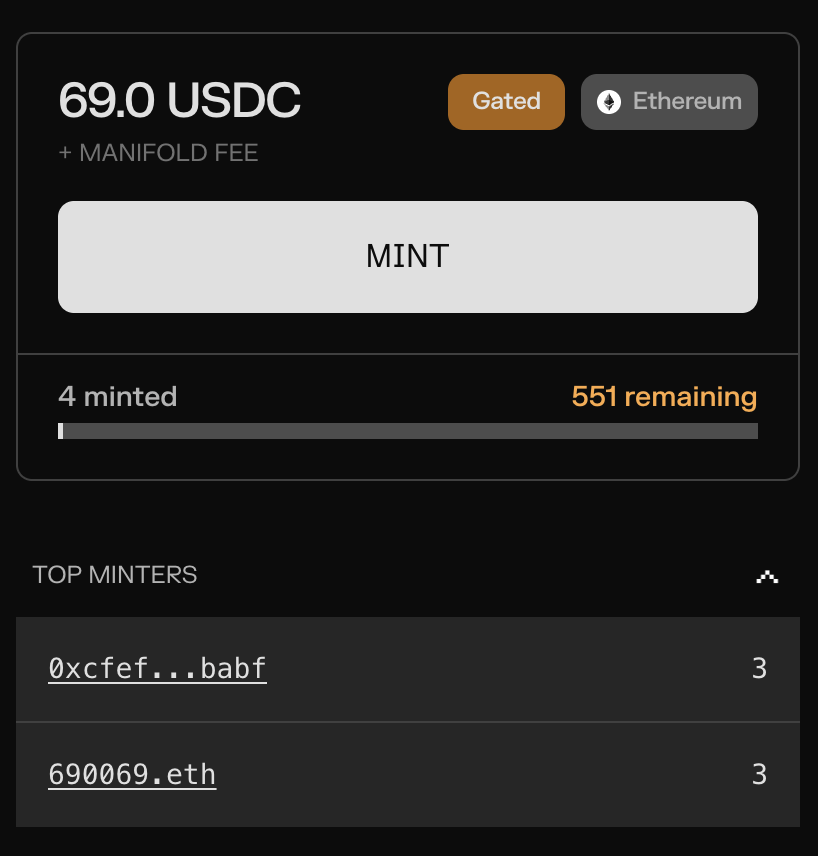
Task: Tap the Gated chip
Action: point(506,102)
